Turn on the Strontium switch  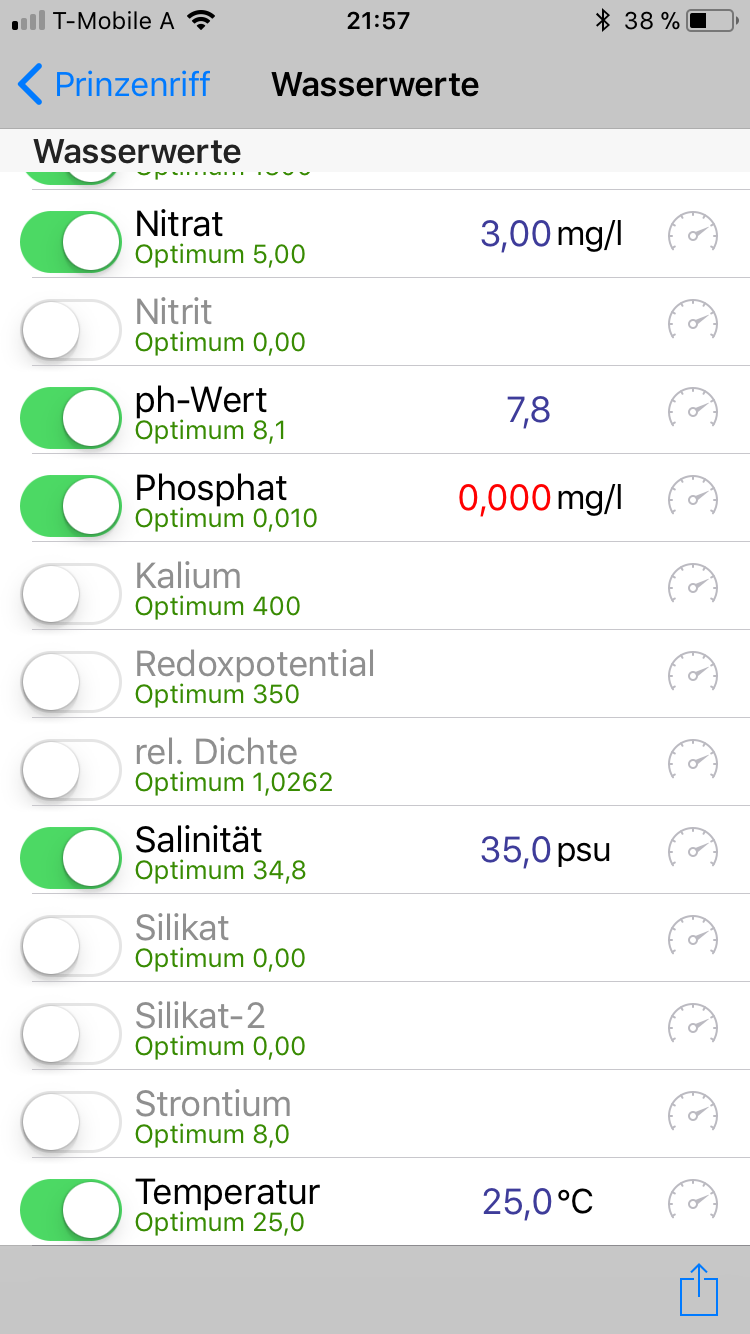click(71, 1122)
